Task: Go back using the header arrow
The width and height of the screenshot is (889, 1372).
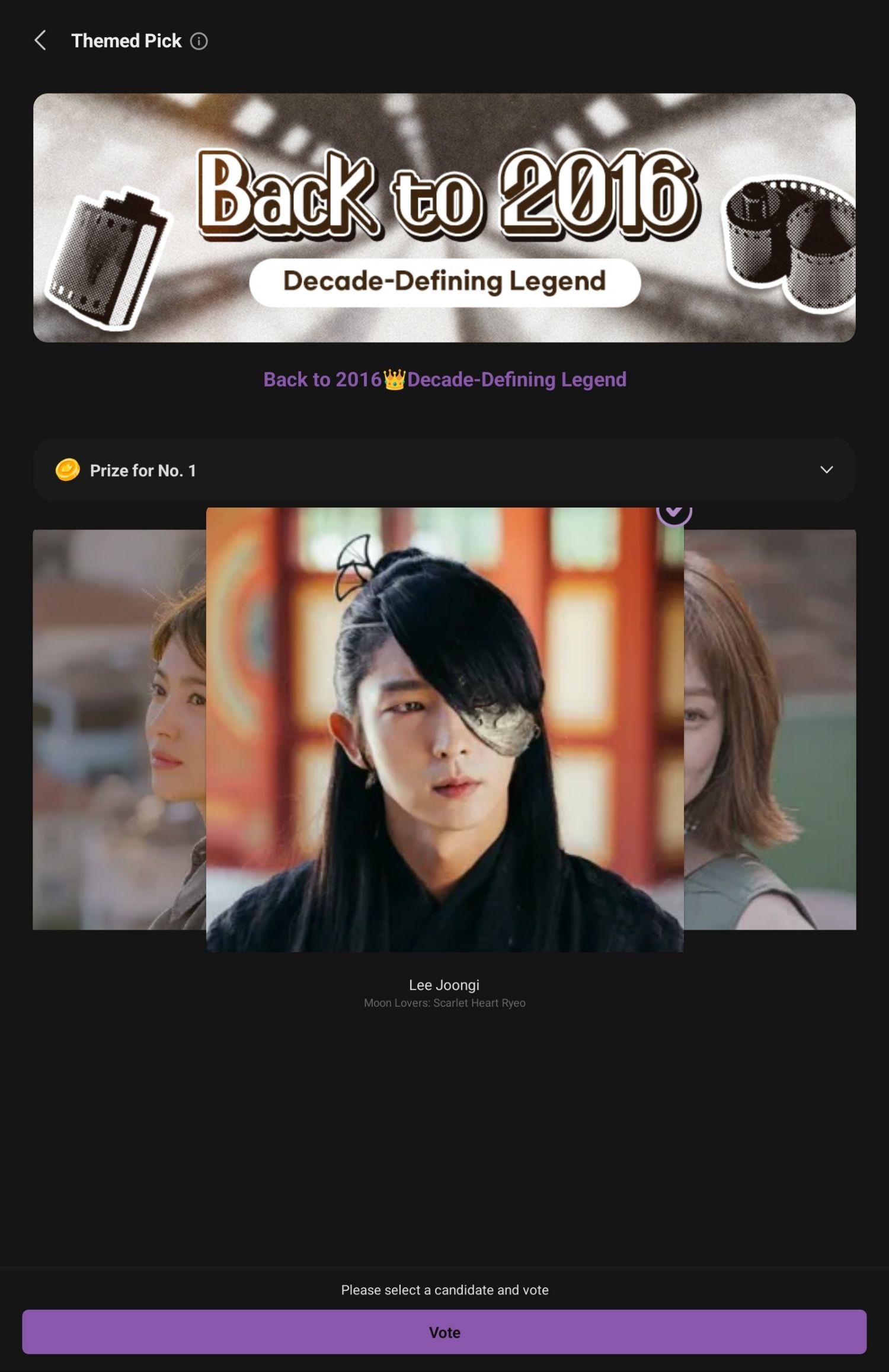Action: 40,41
